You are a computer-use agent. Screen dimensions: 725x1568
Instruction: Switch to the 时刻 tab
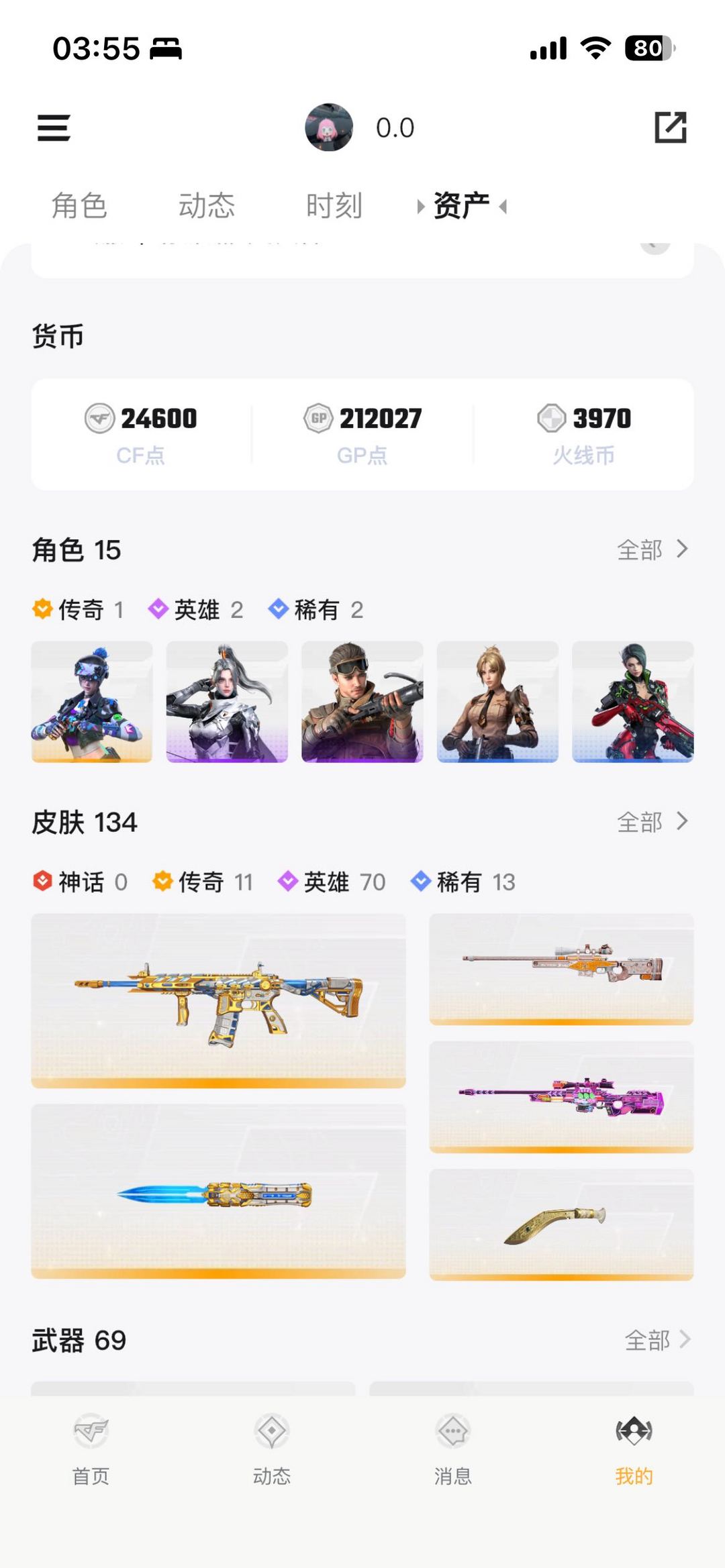[x=334, y=205]
